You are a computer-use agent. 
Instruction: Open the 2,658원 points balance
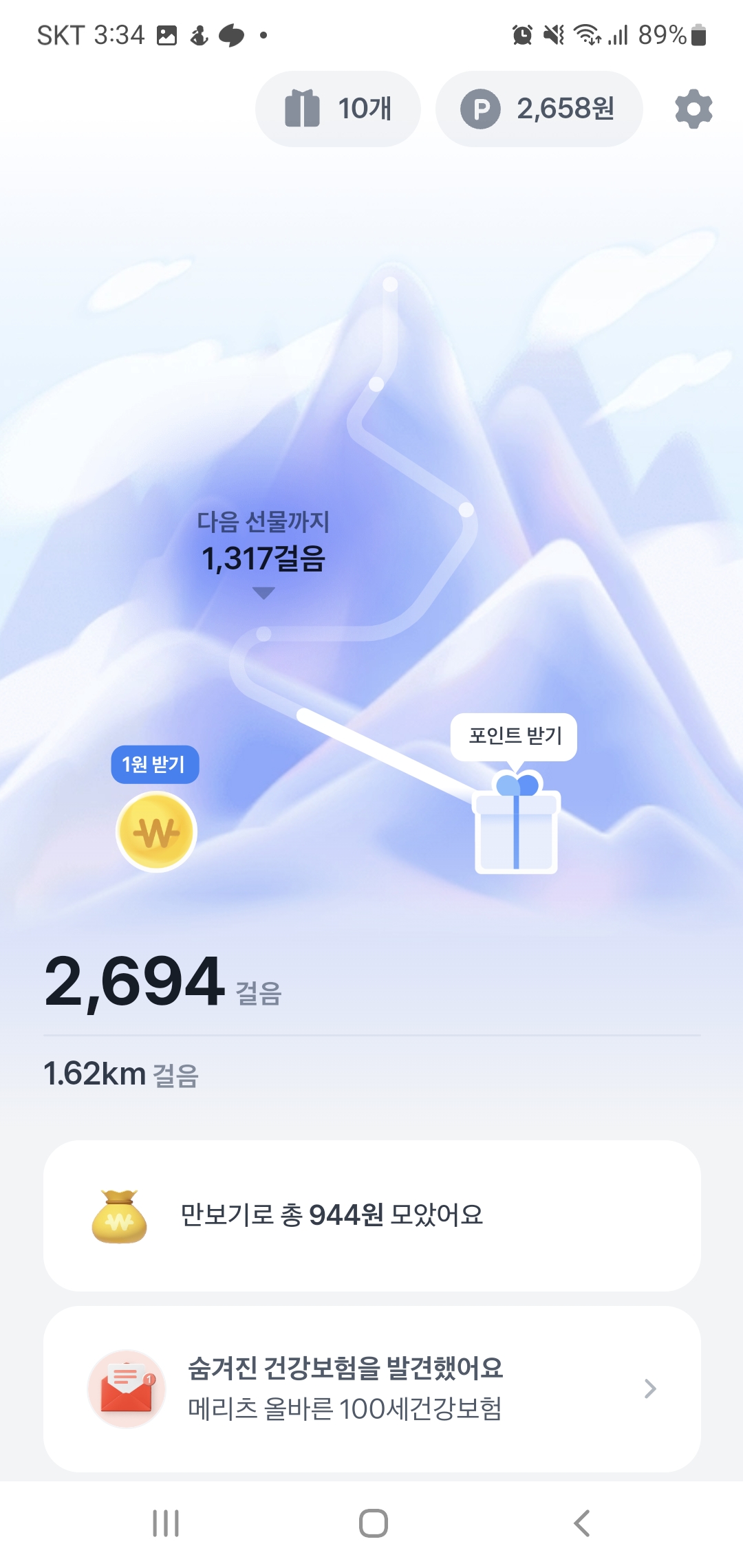539,109
